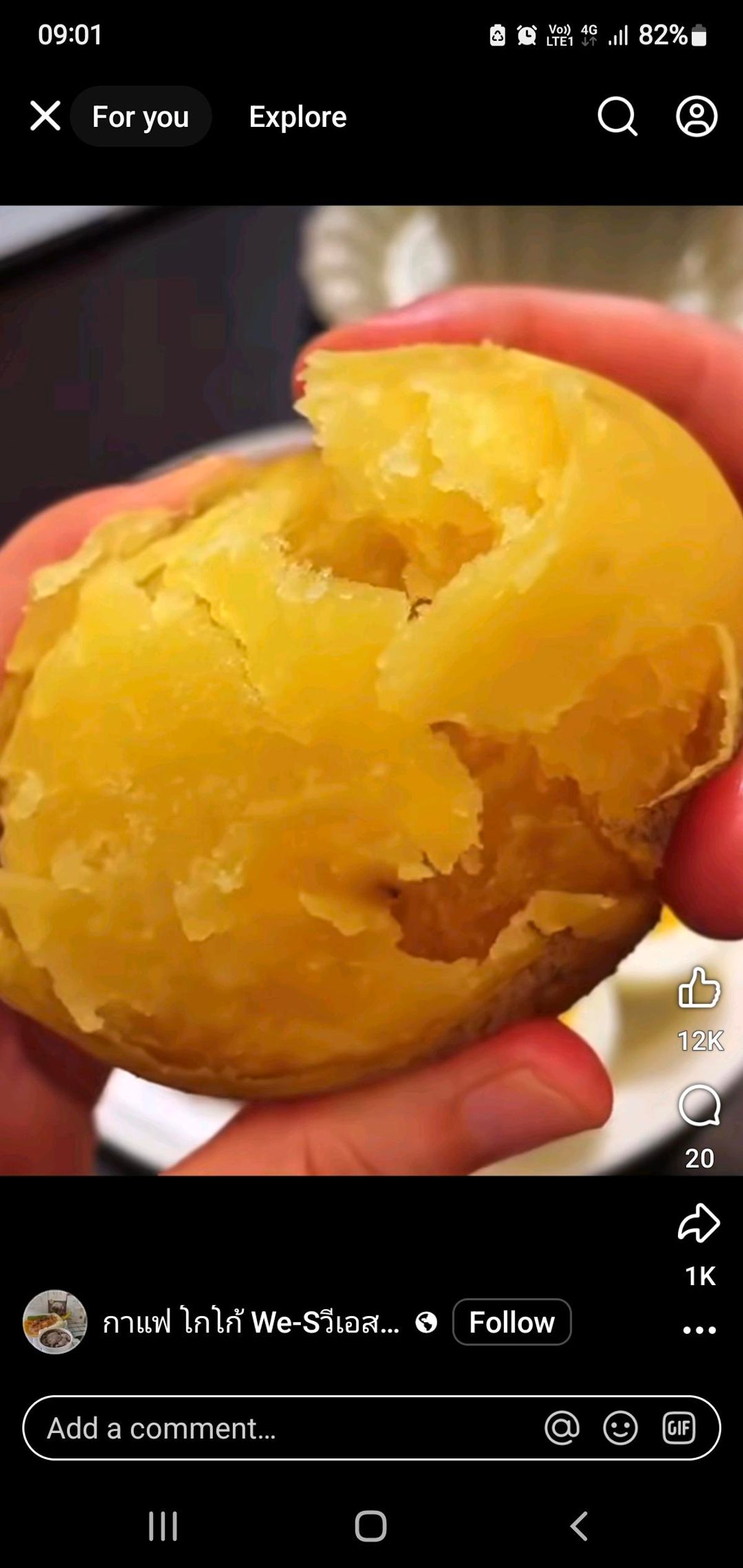Follow กาแฟ ไกไก้ We-S page
Screen dimensions: 743x1568
[512, 1322]
